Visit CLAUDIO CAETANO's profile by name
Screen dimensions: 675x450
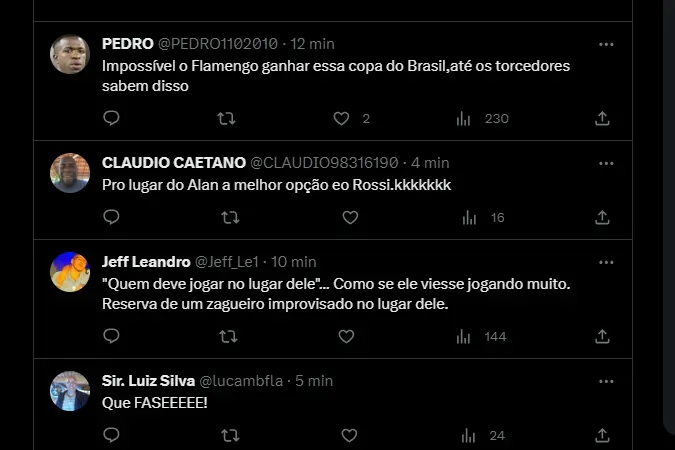[172, 162]
